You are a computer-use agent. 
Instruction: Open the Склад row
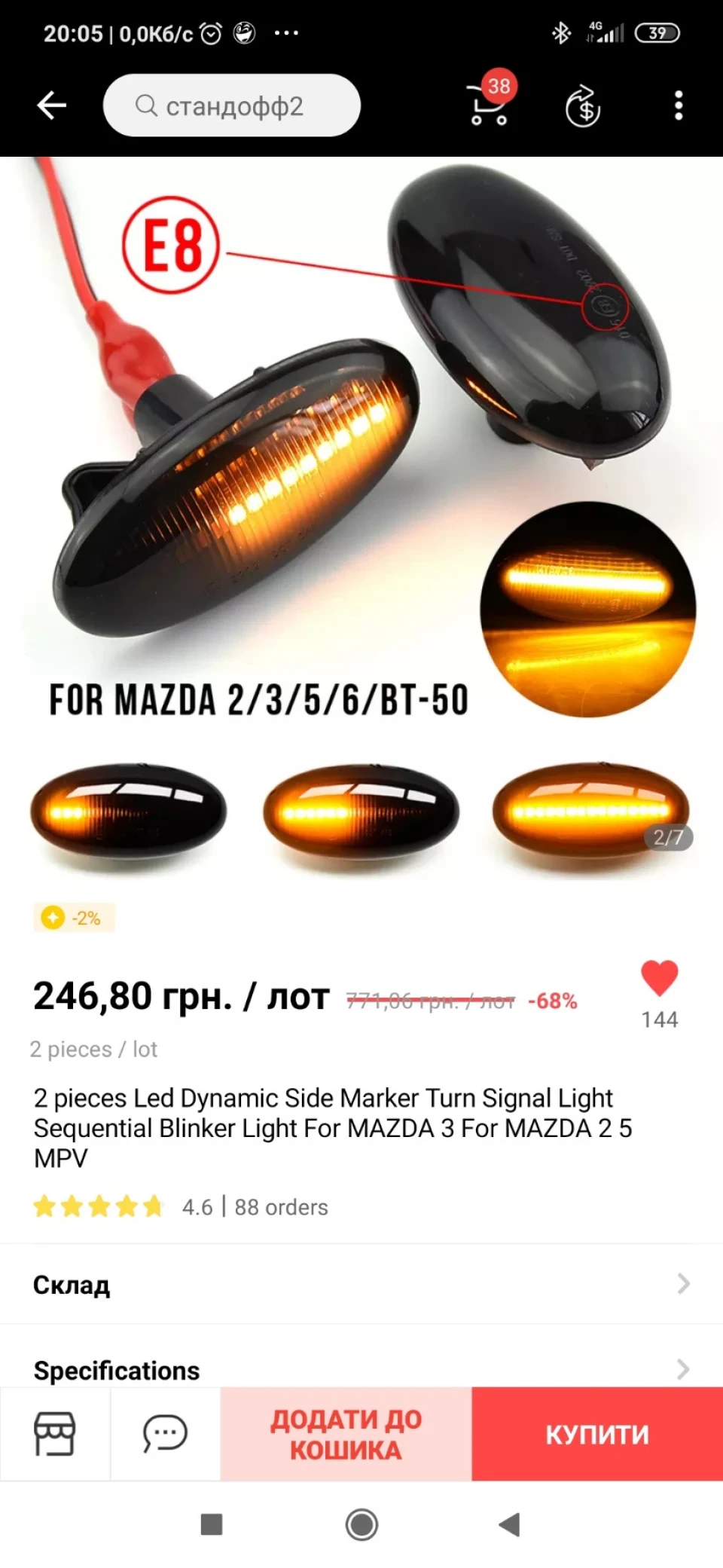click(361, 1284)
